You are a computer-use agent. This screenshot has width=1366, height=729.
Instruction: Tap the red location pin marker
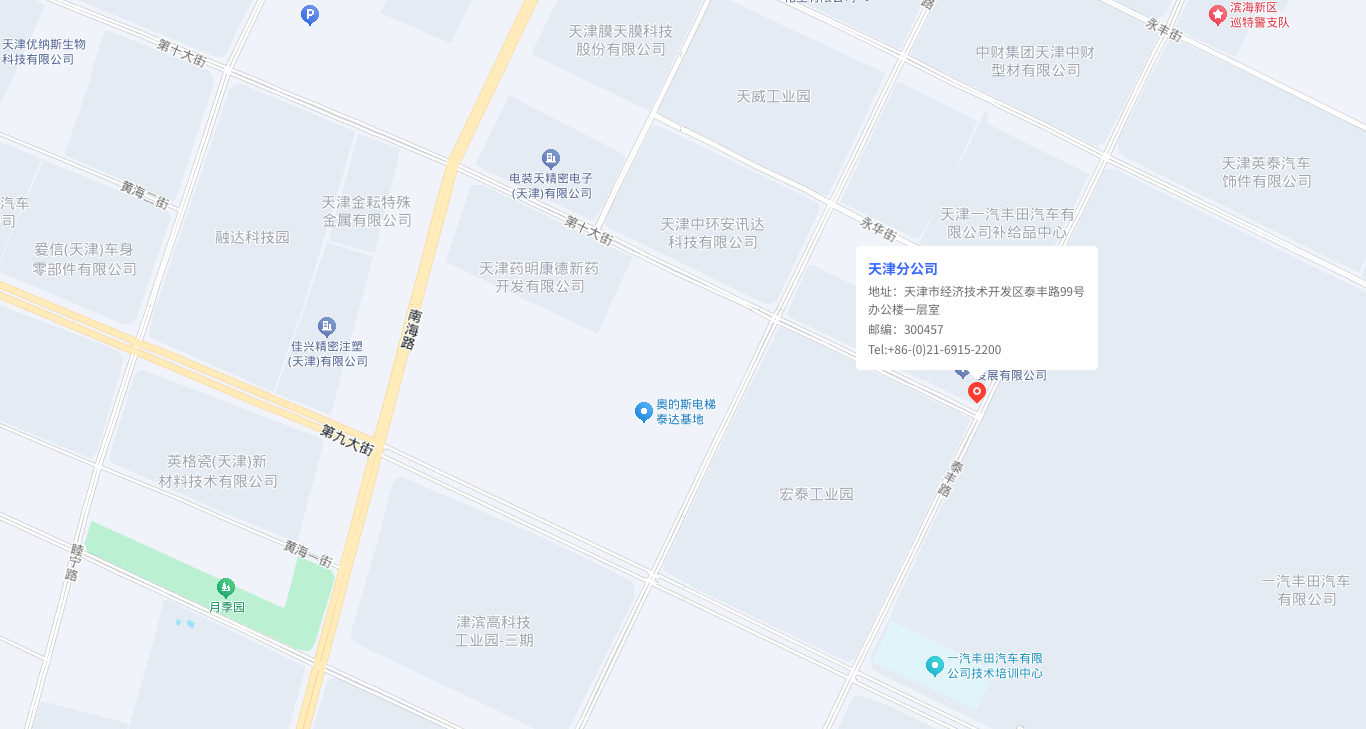click(977, 392)
